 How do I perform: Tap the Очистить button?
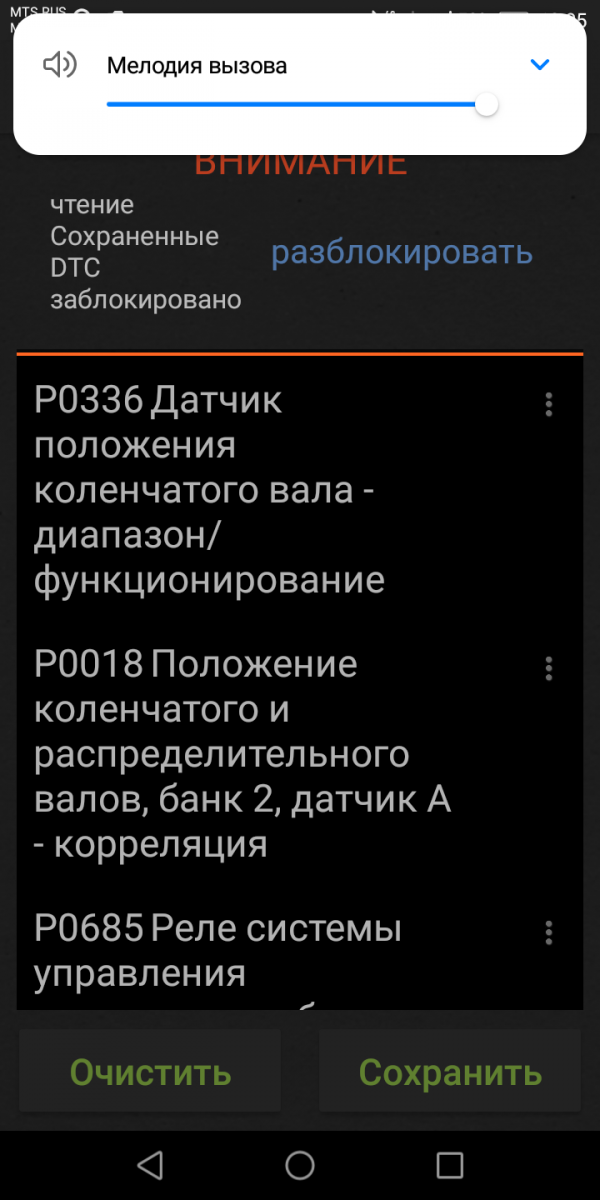click(151, 1072)
